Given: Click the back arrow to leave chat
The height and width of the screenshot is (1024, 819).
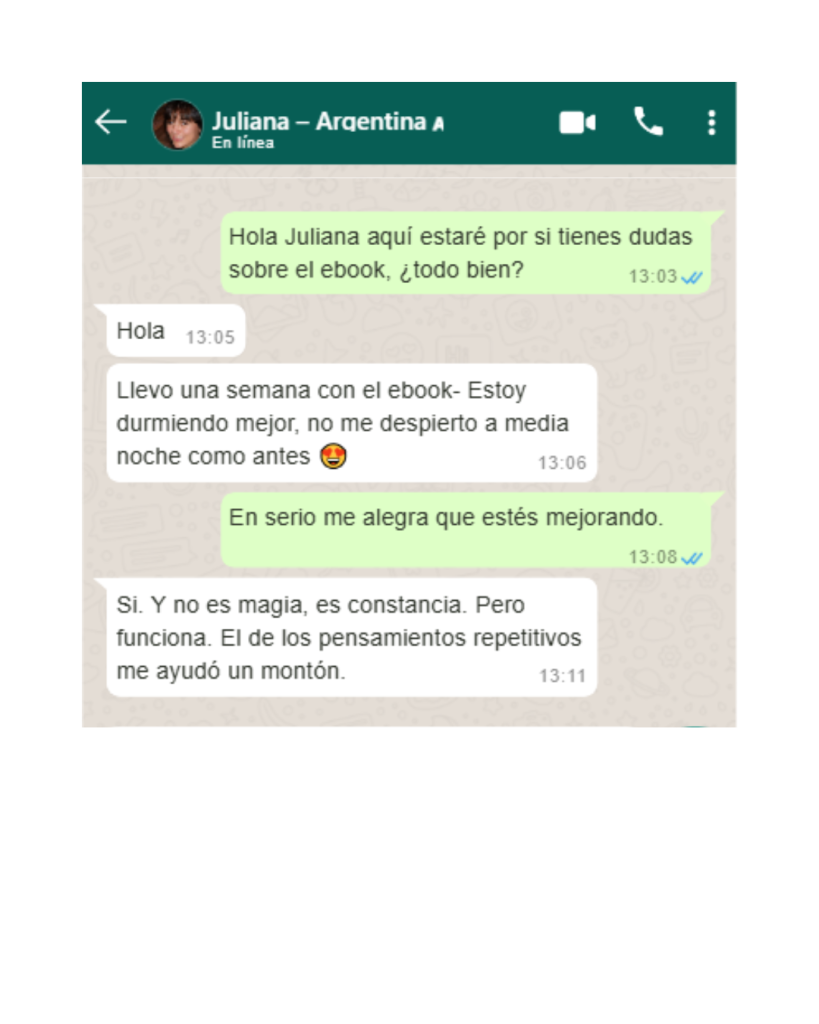Looking at the screenshot, I should [x=111, y=121].
